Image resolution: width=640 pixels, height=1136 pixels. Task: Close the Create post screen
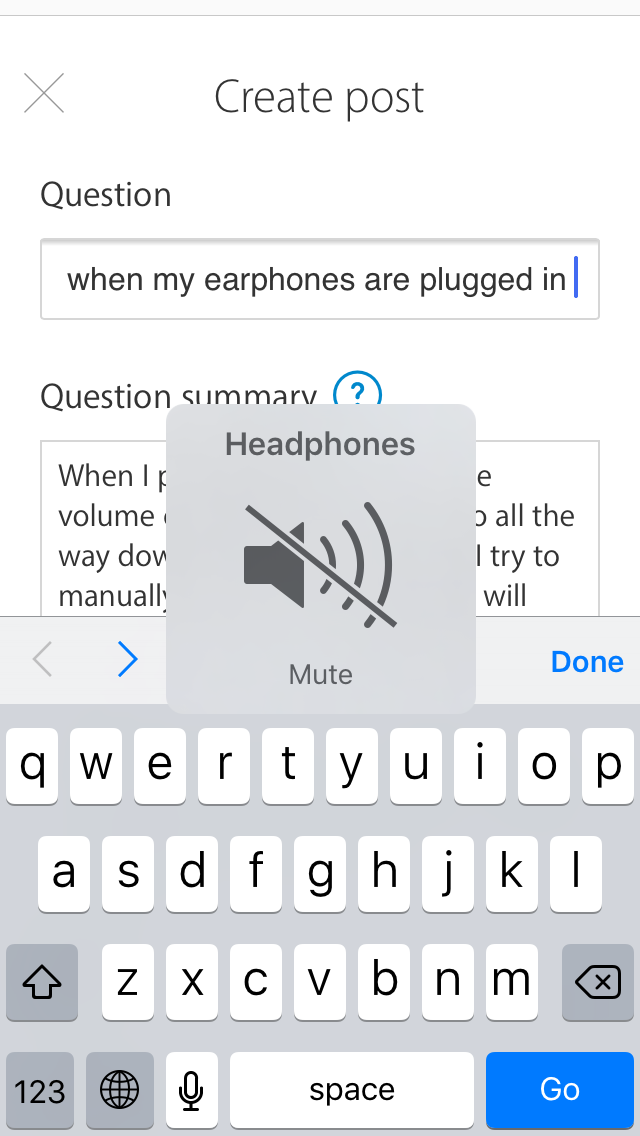pyautogui.click(x=44, y=94)
